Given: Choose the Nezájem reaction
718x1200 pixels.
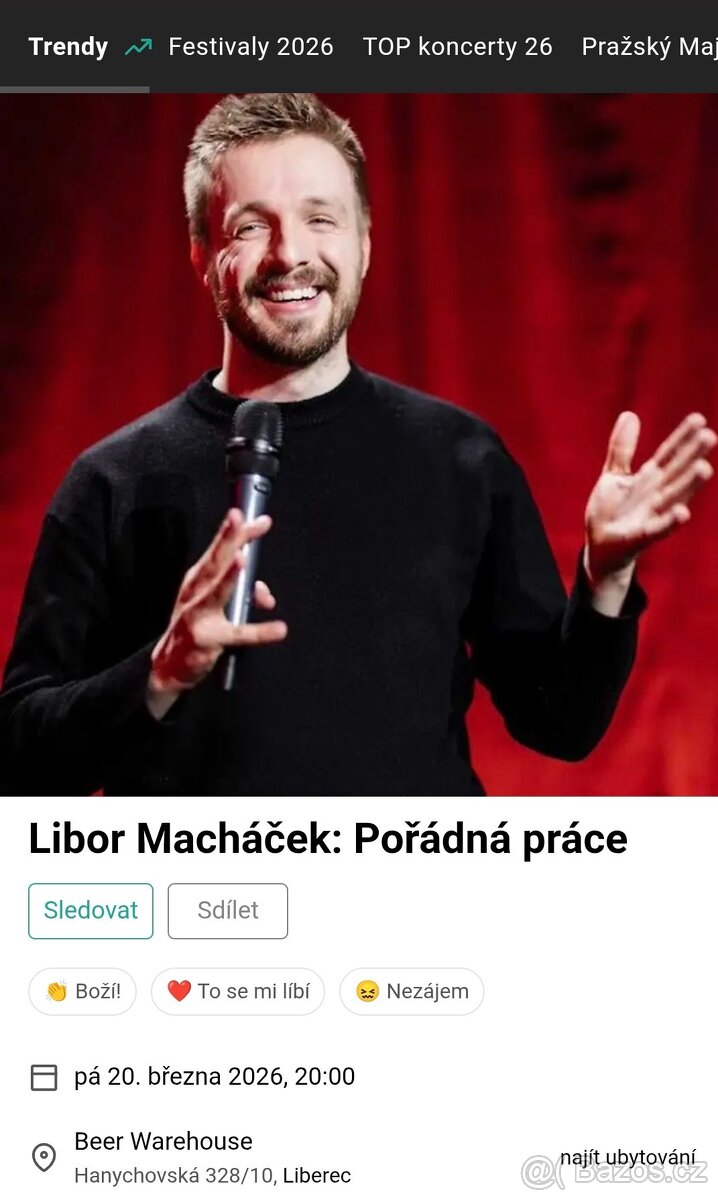Looking at the screenshot, I should tap(412, 991).
